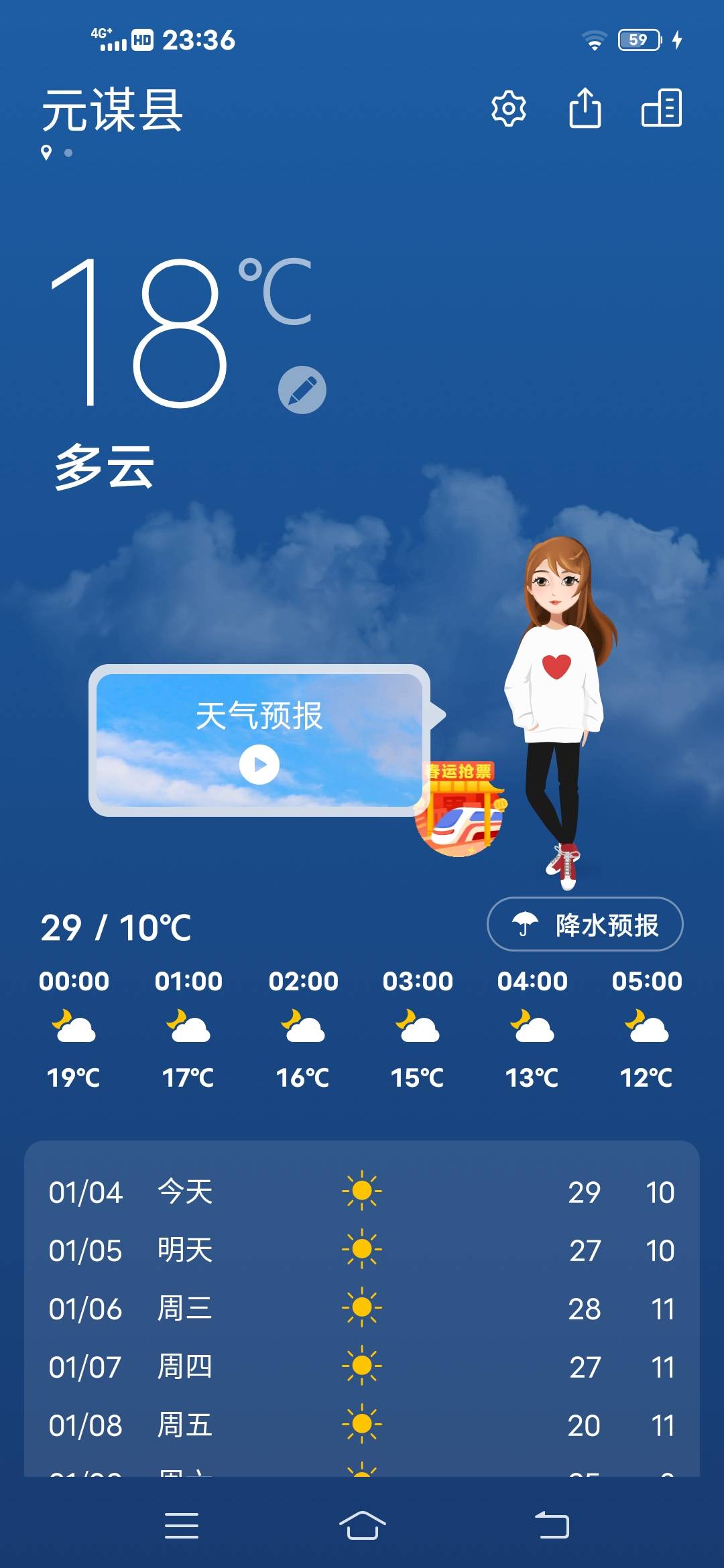Image resolution: width=724 pixels, height=1568 pixels.
Task: Open city management list
Action: pos(662,108)
